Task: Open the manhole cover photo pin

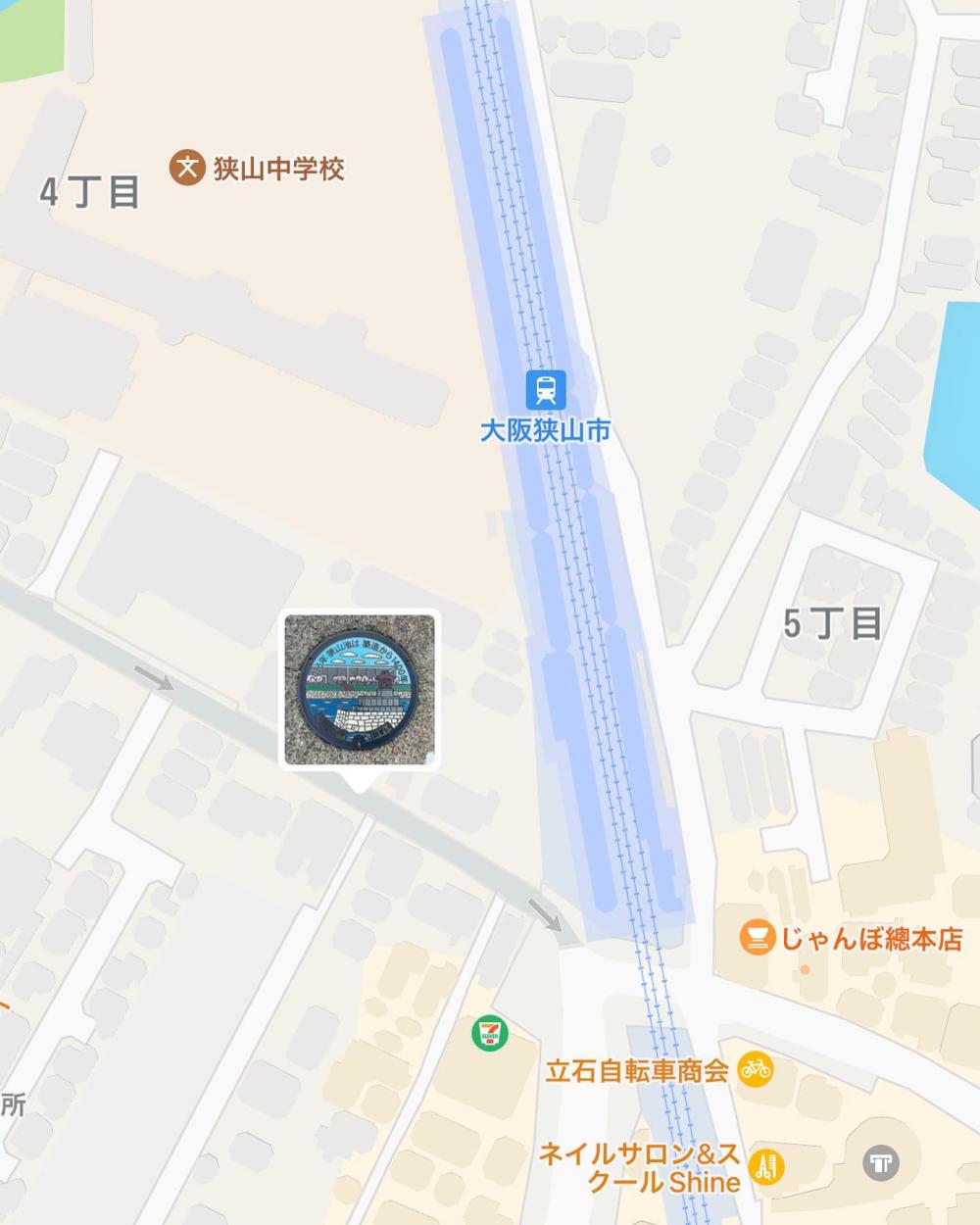Action: coord(360,689)
